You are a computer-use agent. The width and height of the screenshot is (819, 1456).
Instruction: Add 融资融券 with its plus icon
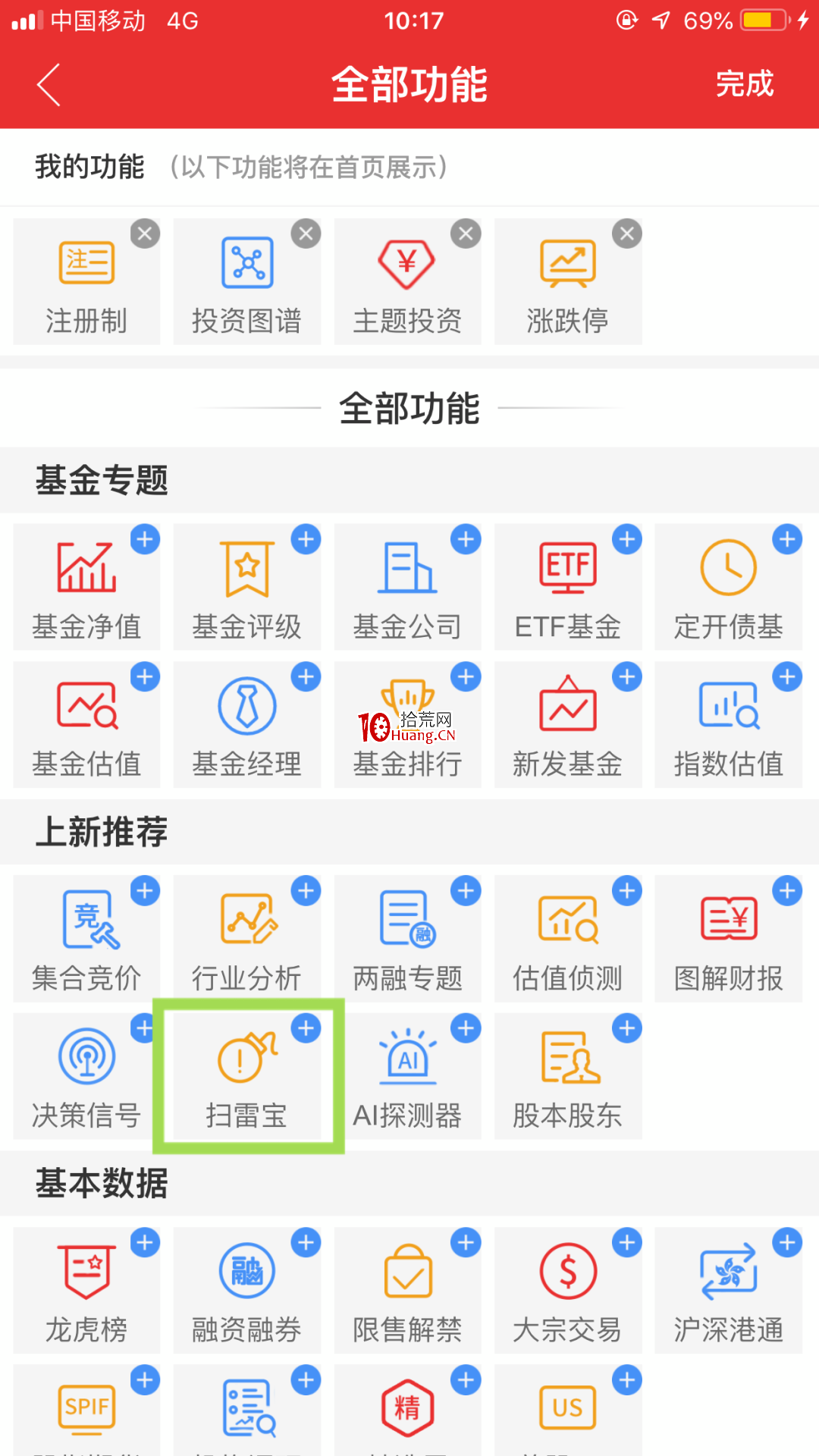pyautogui.click(x=306, y=1242)
